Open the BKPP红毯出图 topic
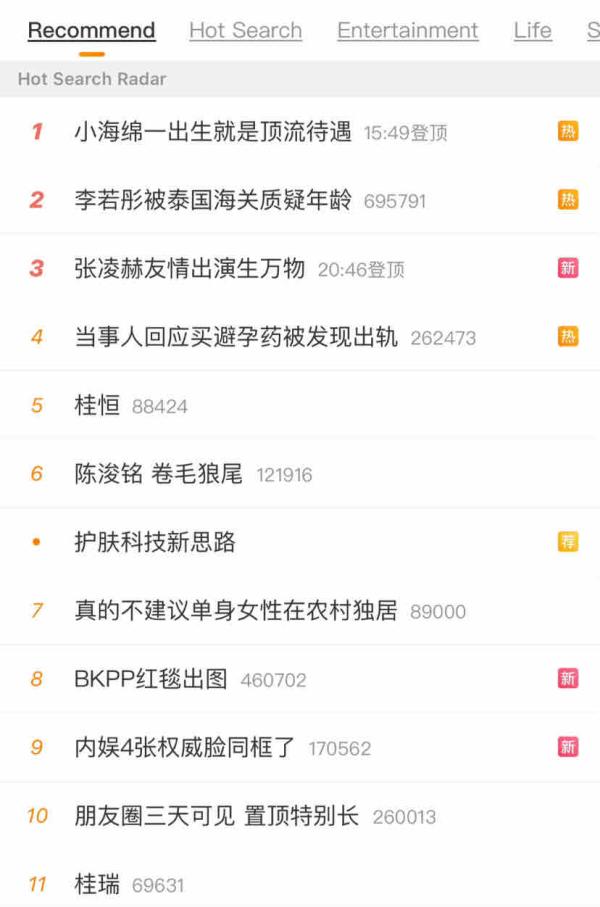The image size is (600, 907). point(151,679)
